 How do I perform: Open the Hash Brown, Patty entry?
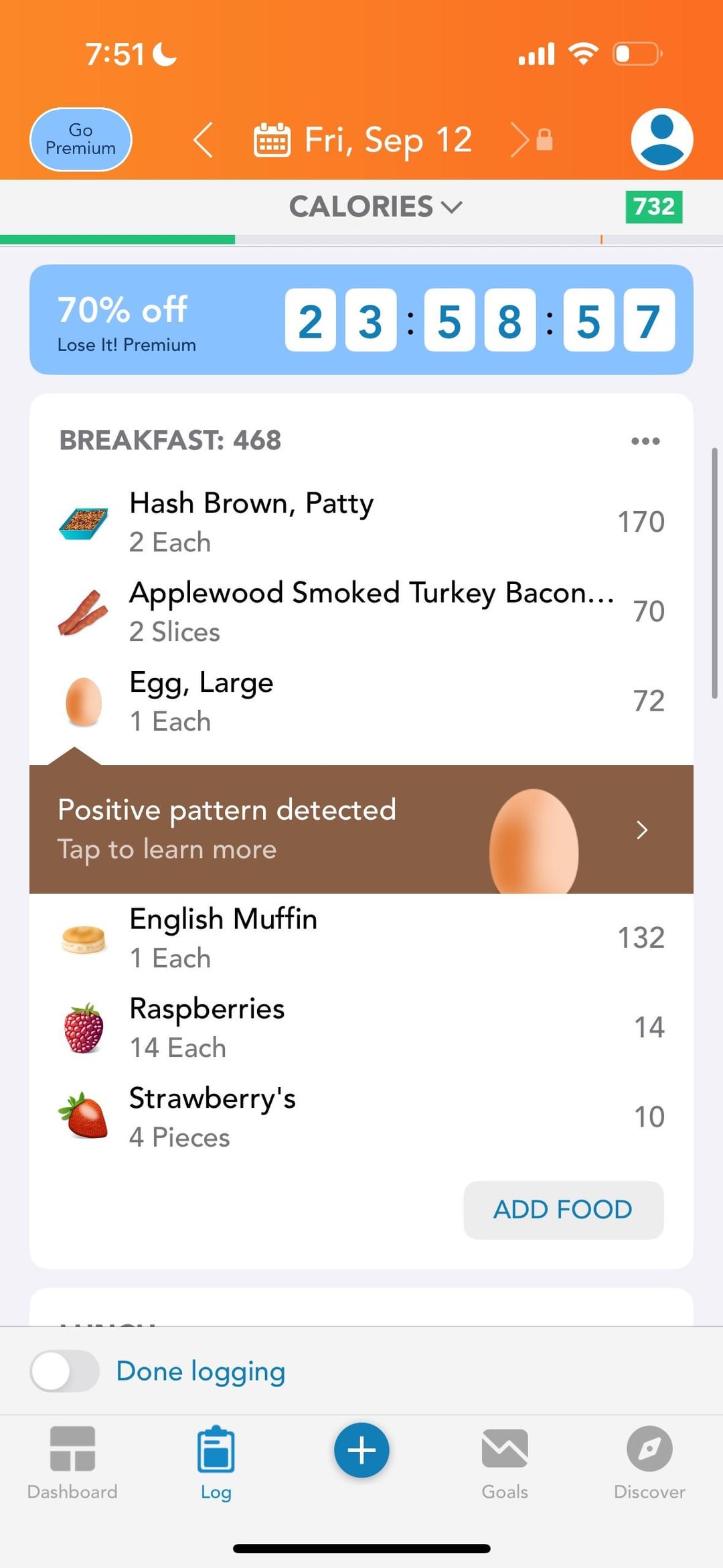click(361, 522)
